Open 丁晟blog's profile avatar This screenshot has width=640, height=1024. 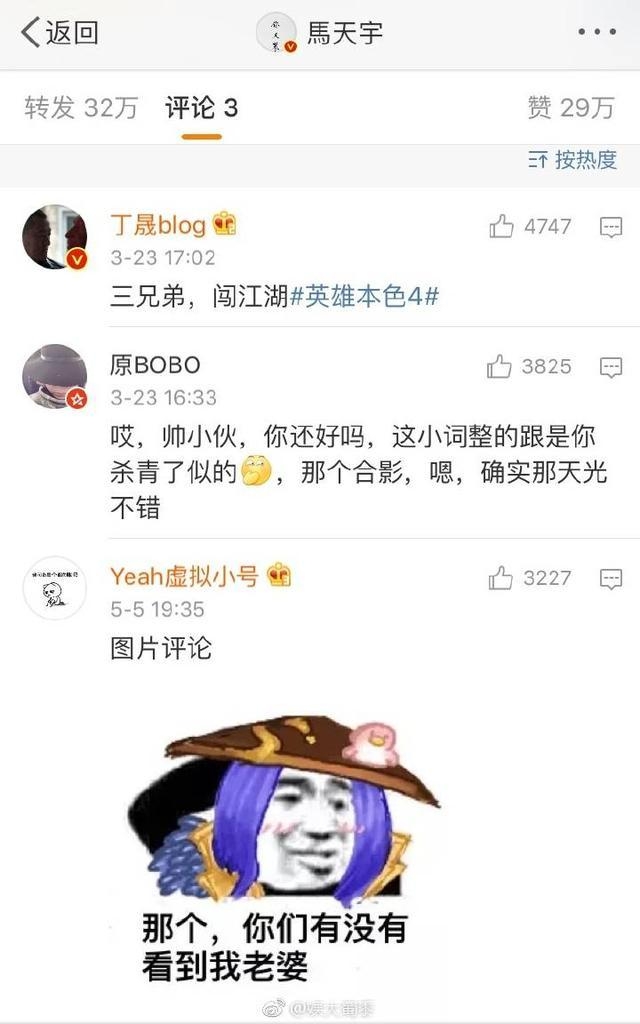(55, 237)
